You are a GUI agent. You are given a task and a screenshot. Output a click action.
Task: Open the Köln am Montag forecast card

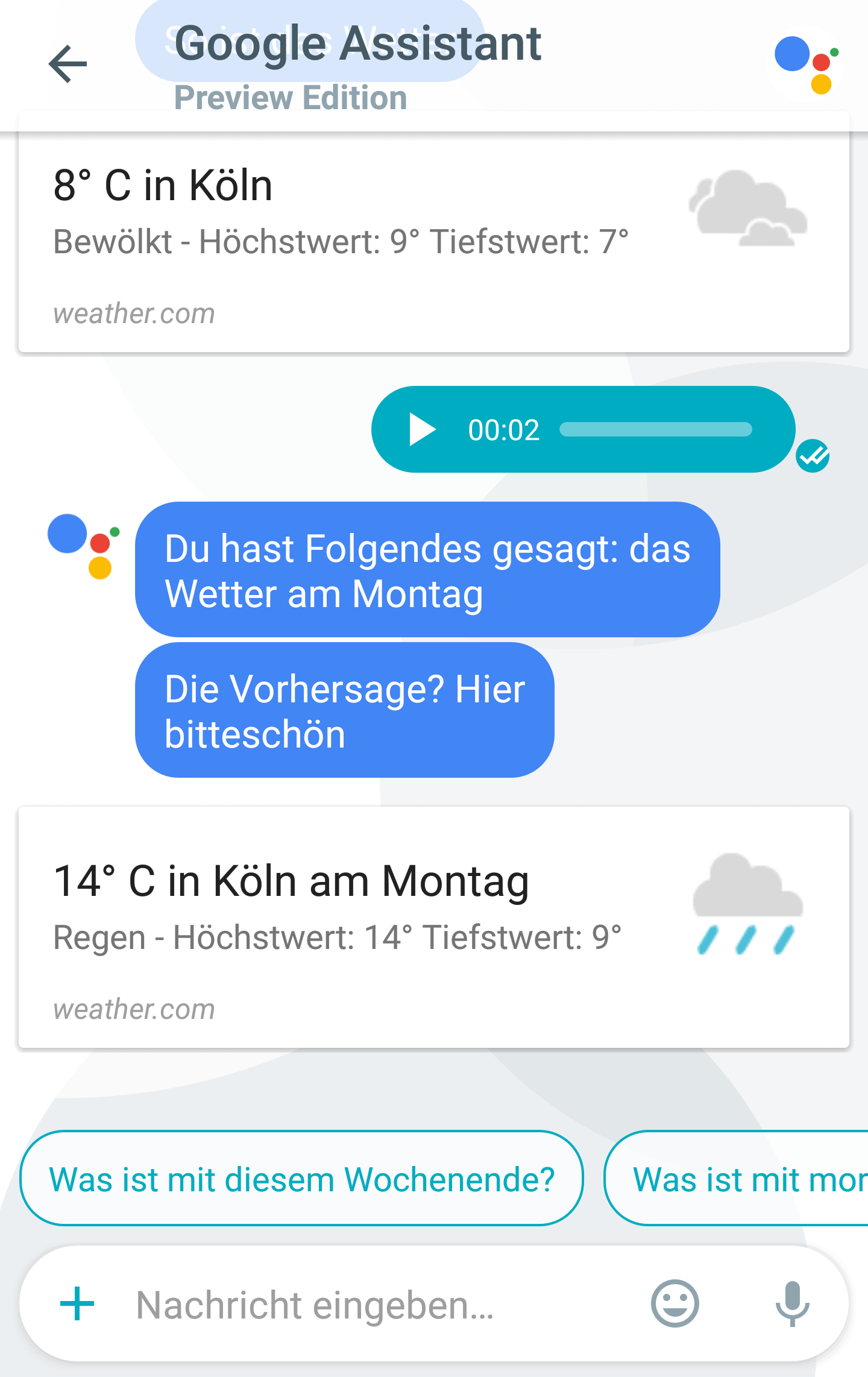click(x=434, y=927)
